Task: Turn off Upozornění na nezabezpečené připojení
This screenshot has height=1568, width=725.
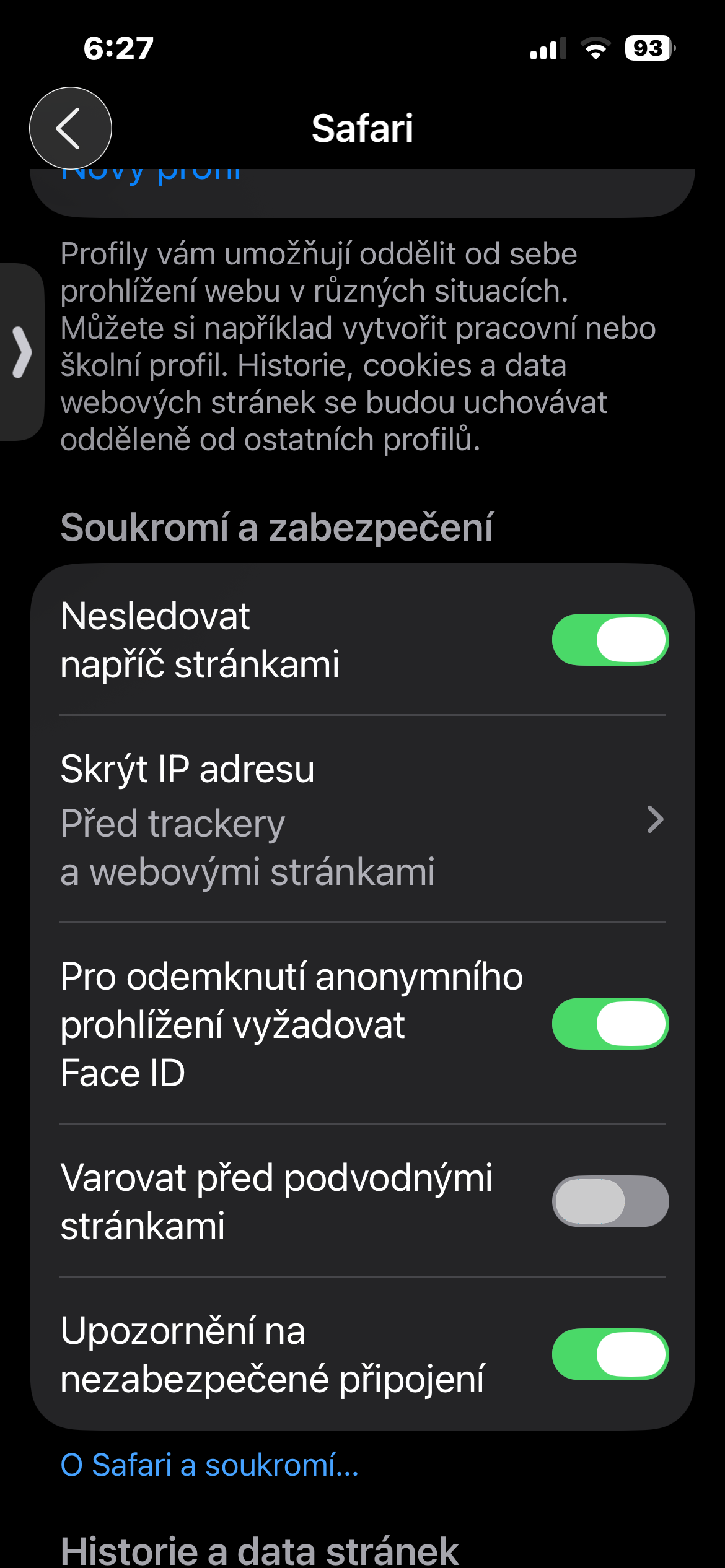Action: [x=610, y=1354]
